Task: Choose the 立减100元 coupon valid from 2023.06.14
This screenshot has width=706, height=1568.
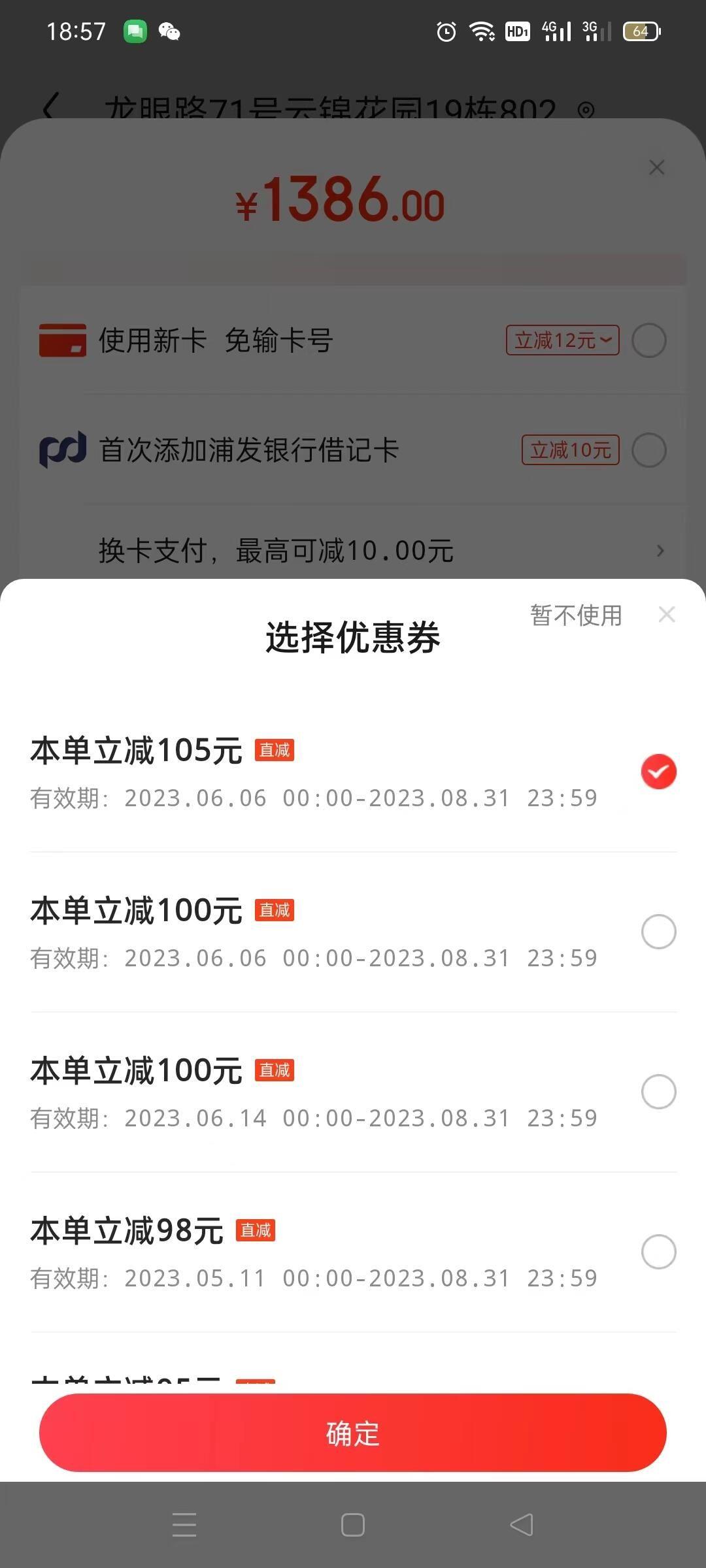Action: [x=658, y=1092]
